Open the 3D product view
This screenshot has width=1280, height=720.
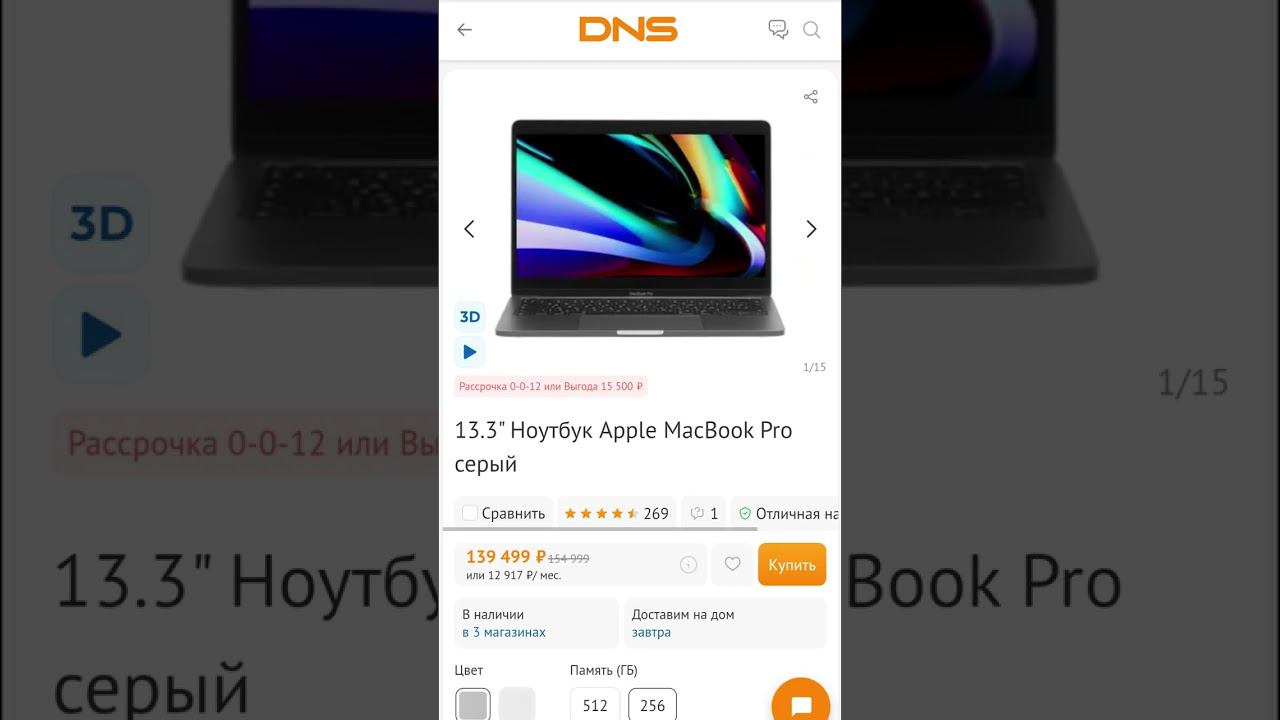click(x=470, y=317)
